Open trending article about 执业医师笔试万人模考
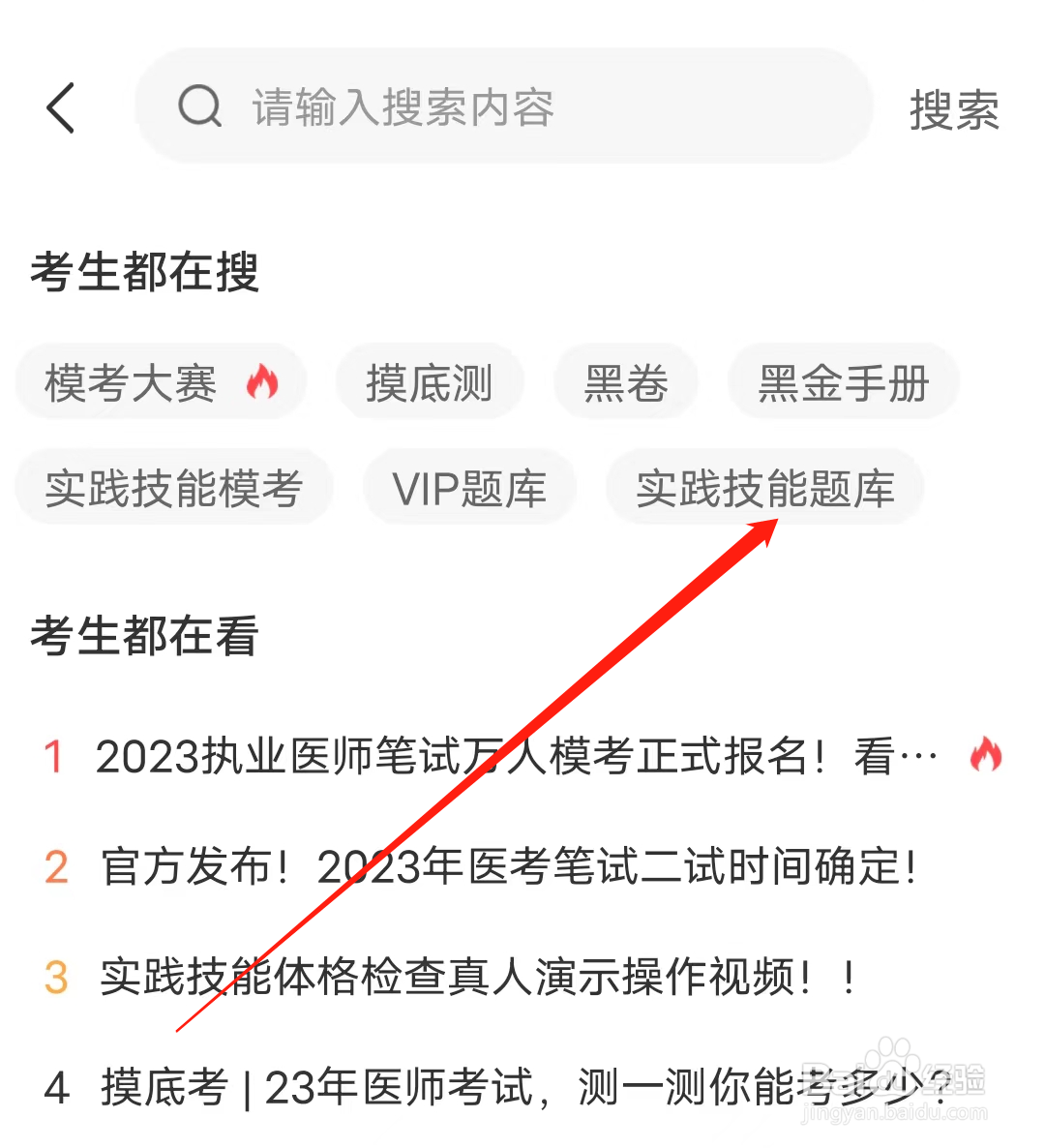Viewport: 1045px width, 1148px height. tap(513, 757)
